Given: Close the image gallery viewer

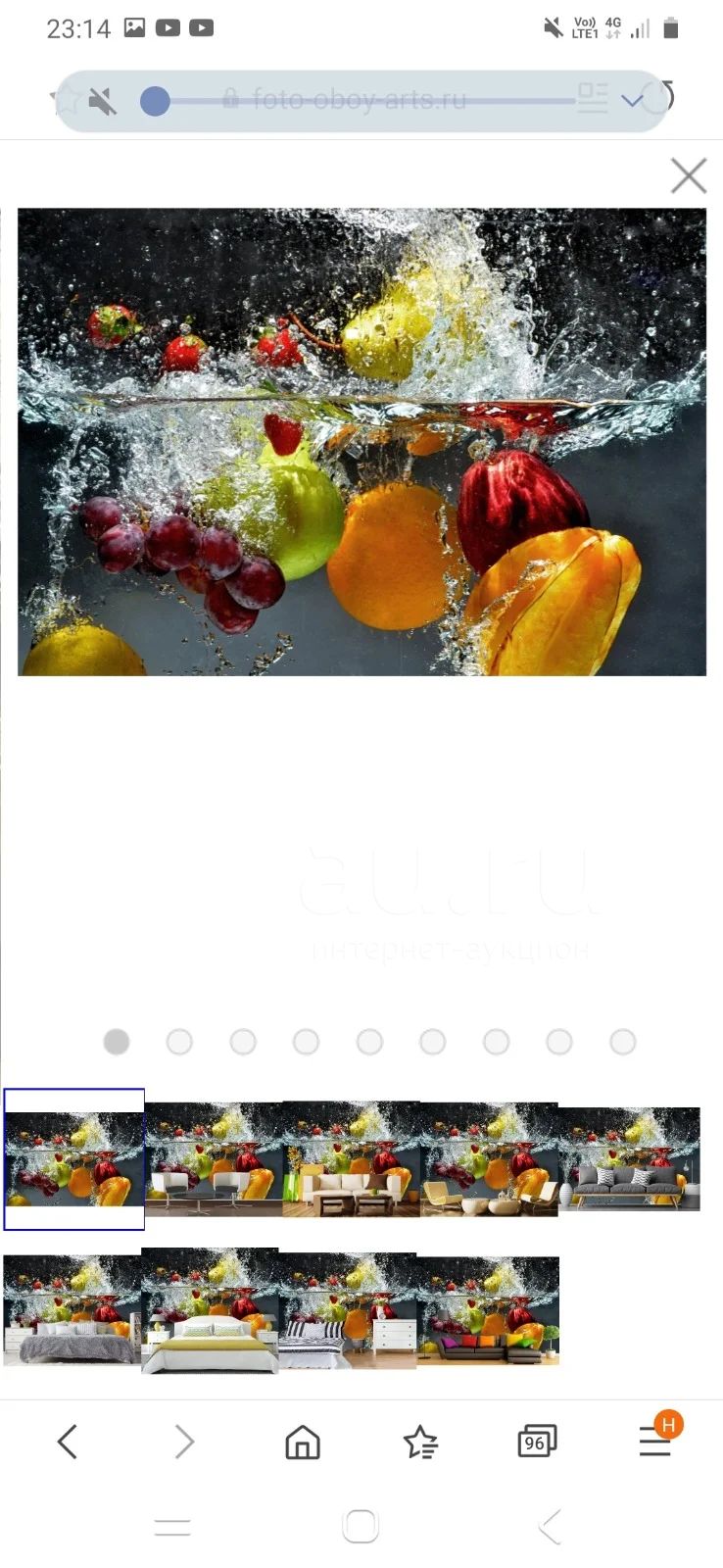Looking at the screenshot, I should (689, 176).
